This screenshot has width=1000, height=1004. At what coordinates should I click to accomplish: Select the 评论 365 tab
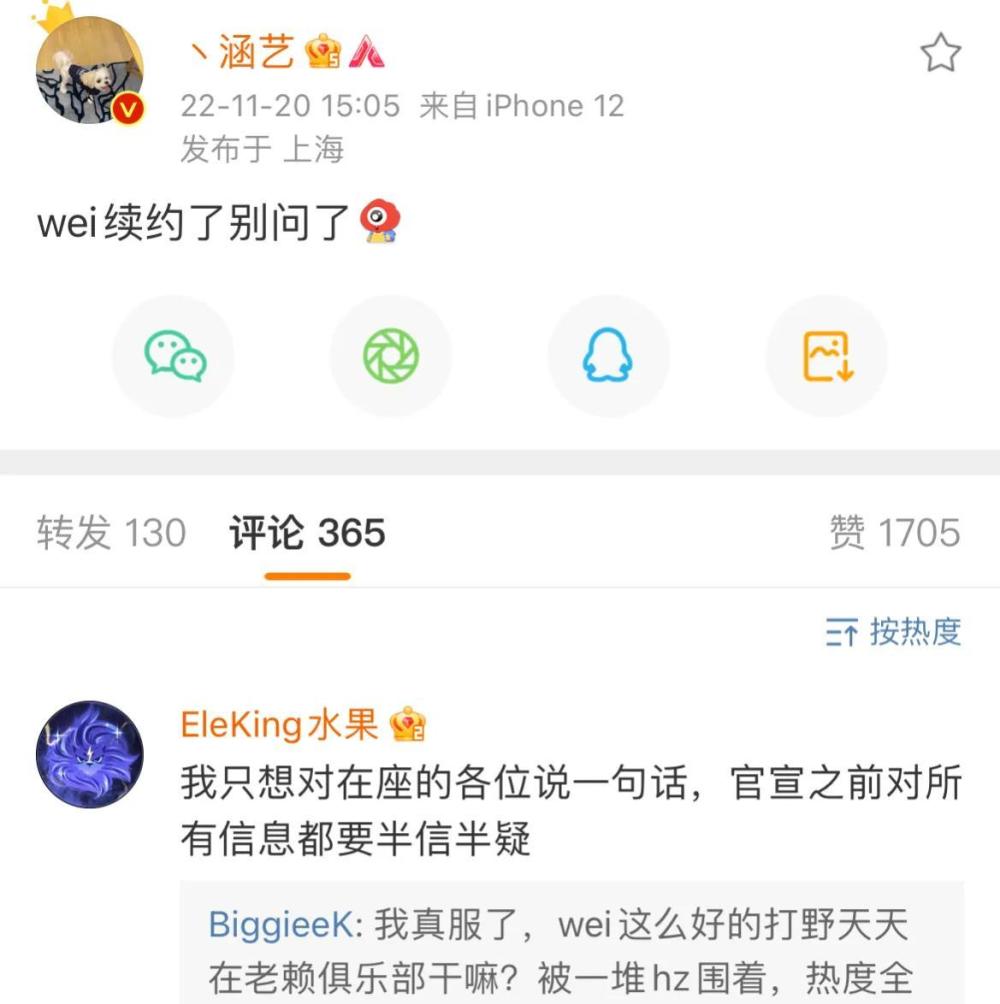pos(307,533)
